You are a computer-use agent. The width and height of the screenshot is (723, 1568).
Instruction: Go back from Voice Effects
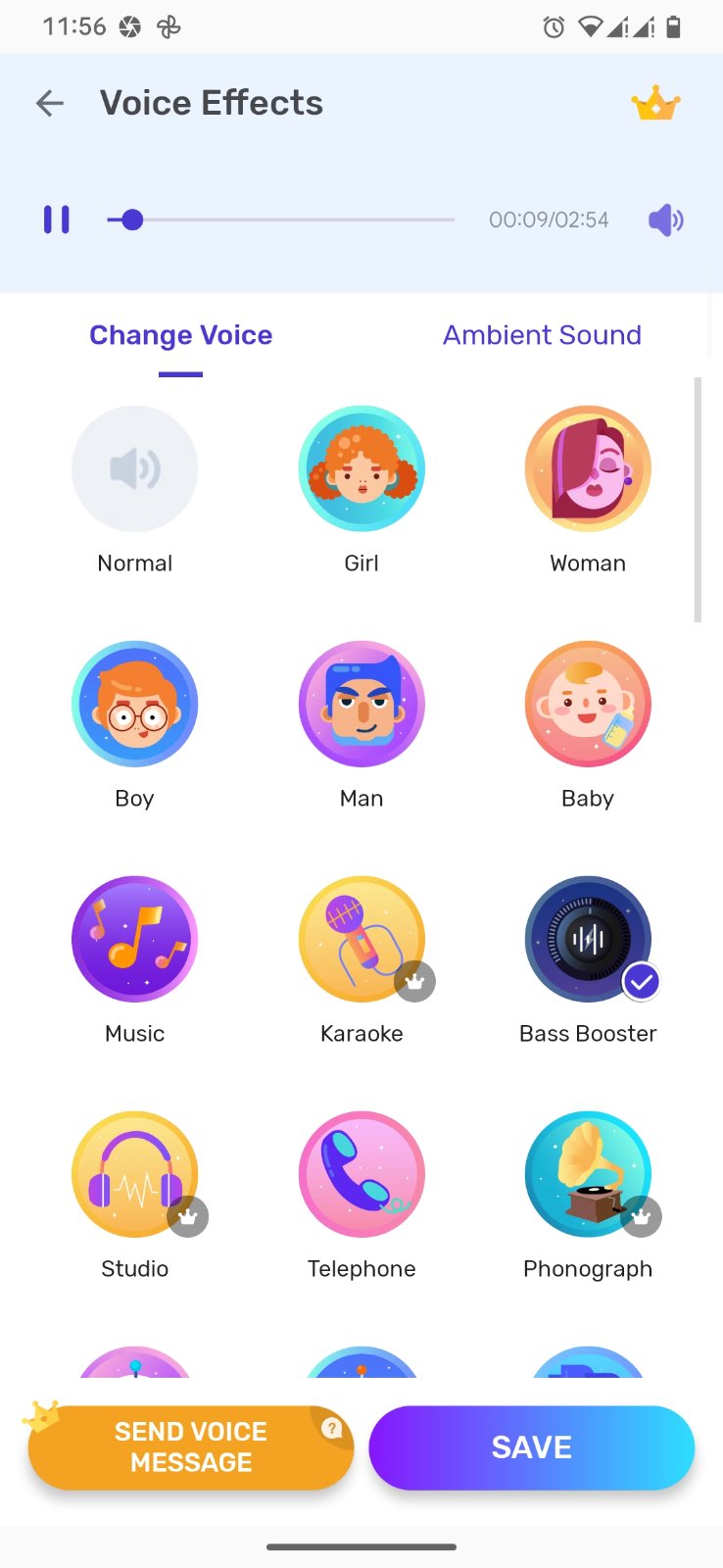coord(50,103)
